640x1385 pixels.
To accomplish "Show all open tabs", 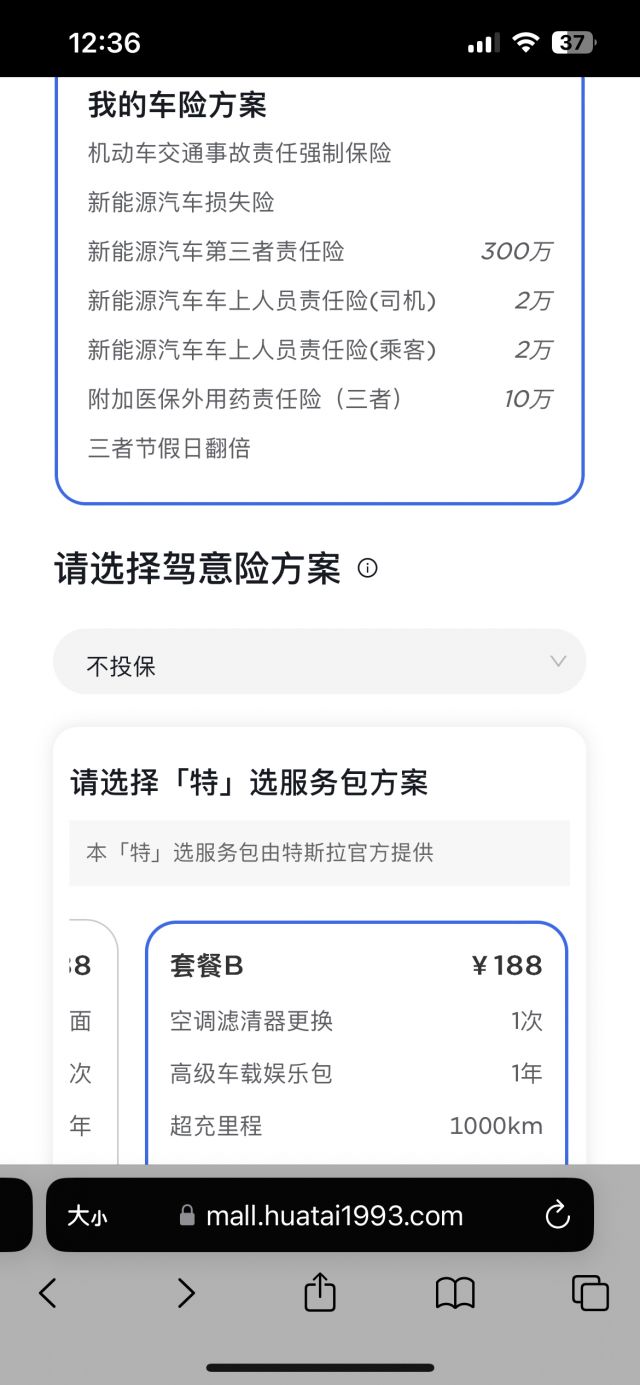I will (590, 1293).
